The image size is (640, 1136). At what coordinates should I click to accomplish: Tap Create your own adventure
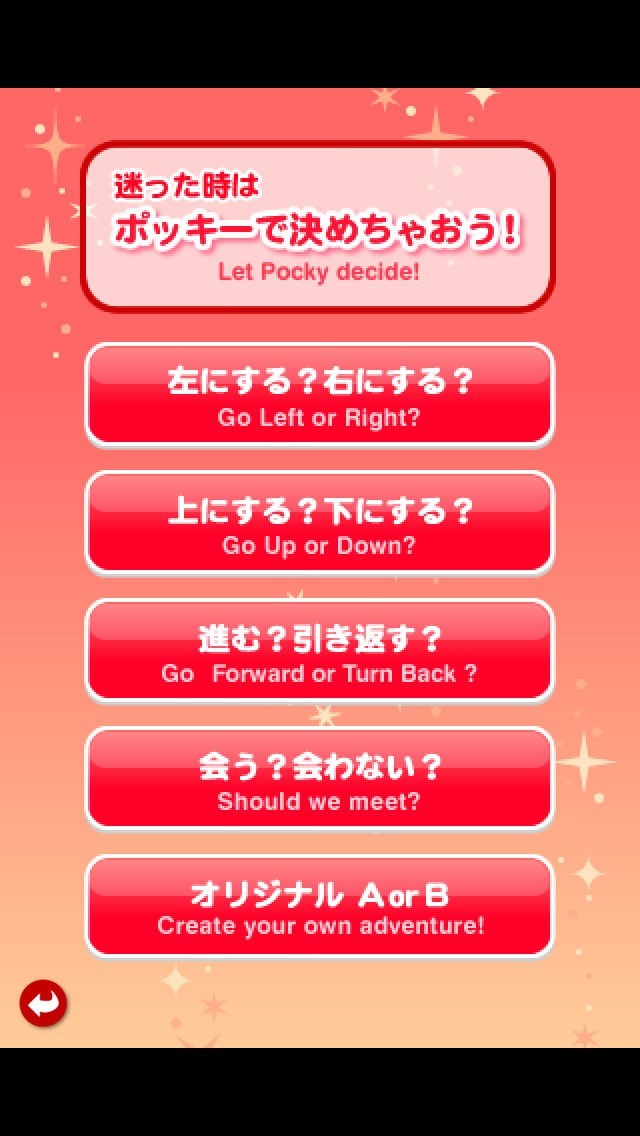tap(320, 908)
